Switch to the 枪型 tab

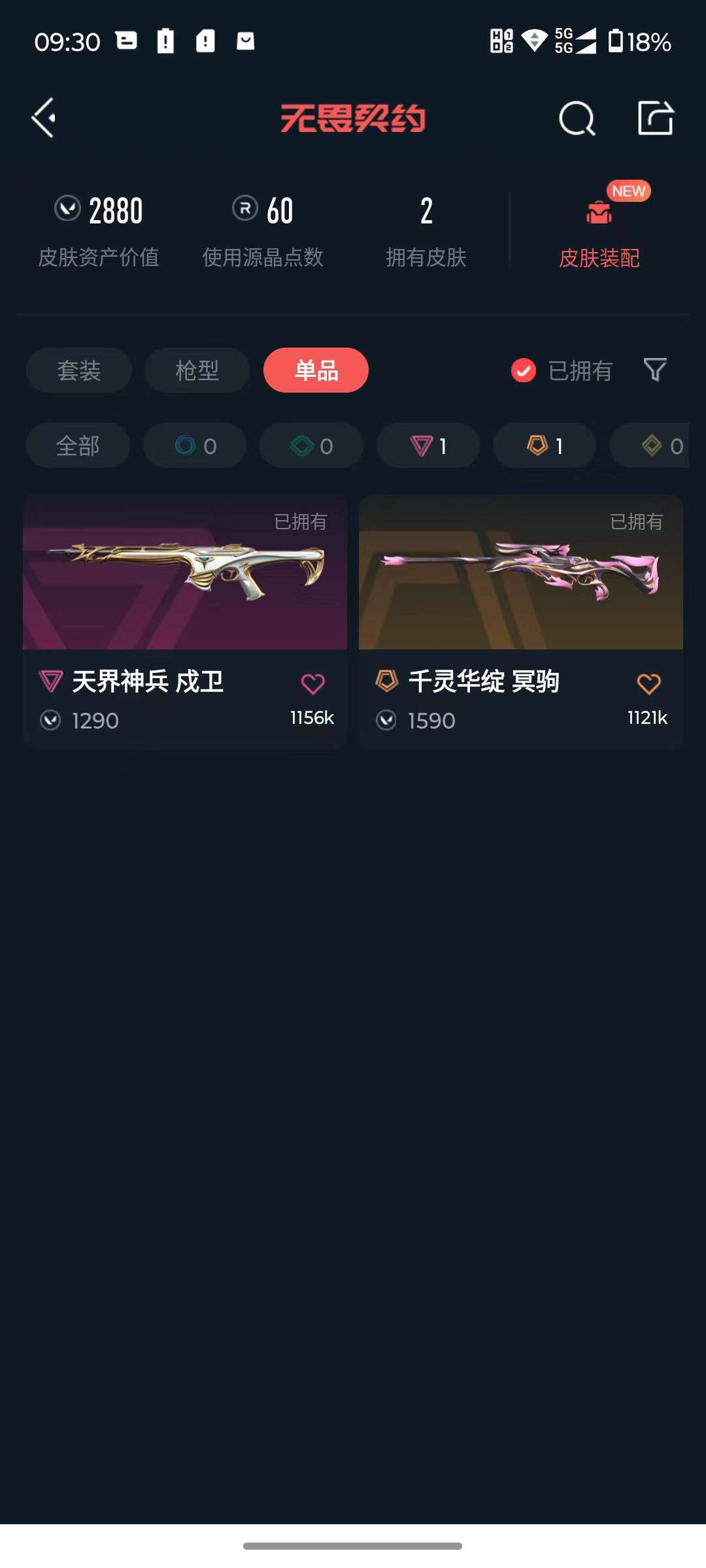(x=197, y=370)
